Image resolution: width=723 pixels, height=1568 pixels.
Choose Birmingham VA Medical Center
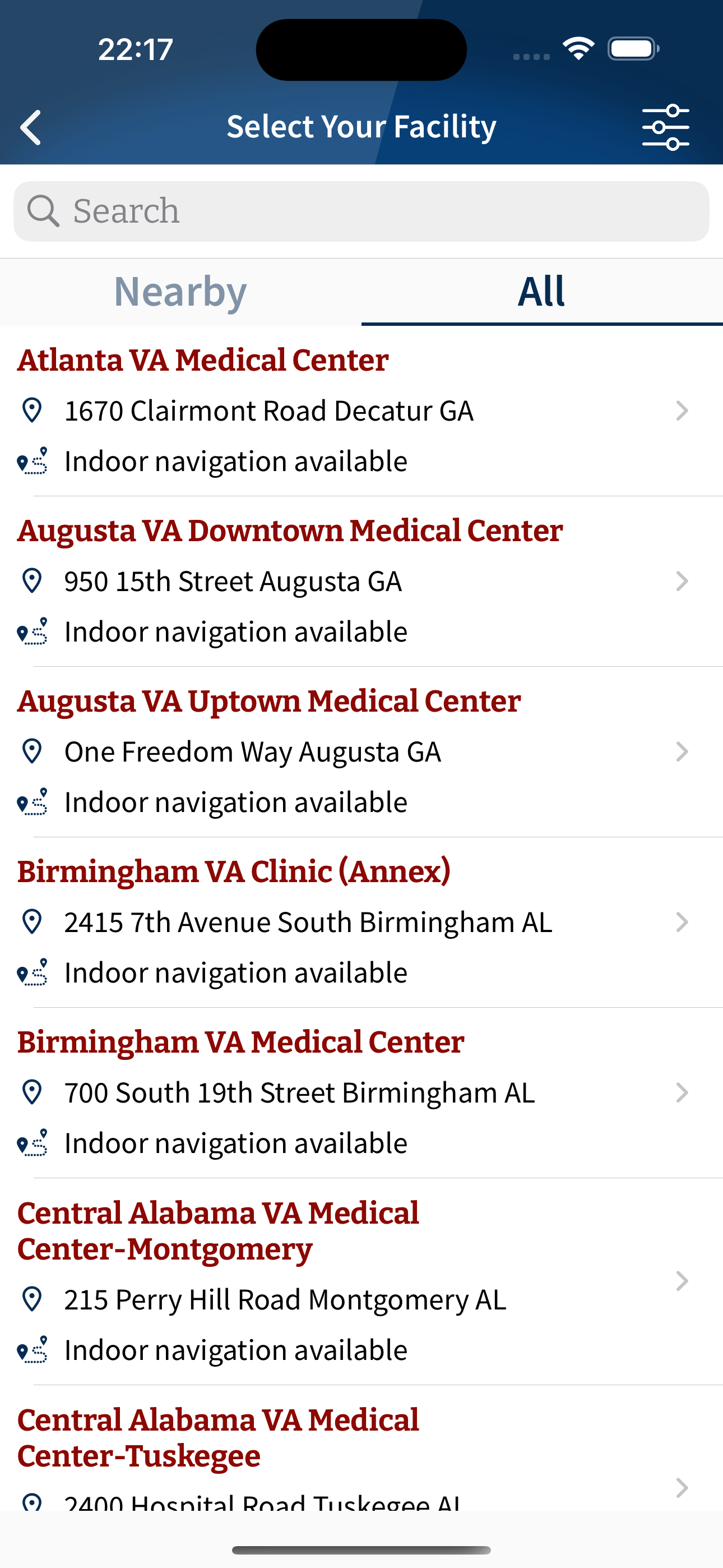coord(361,1092)
